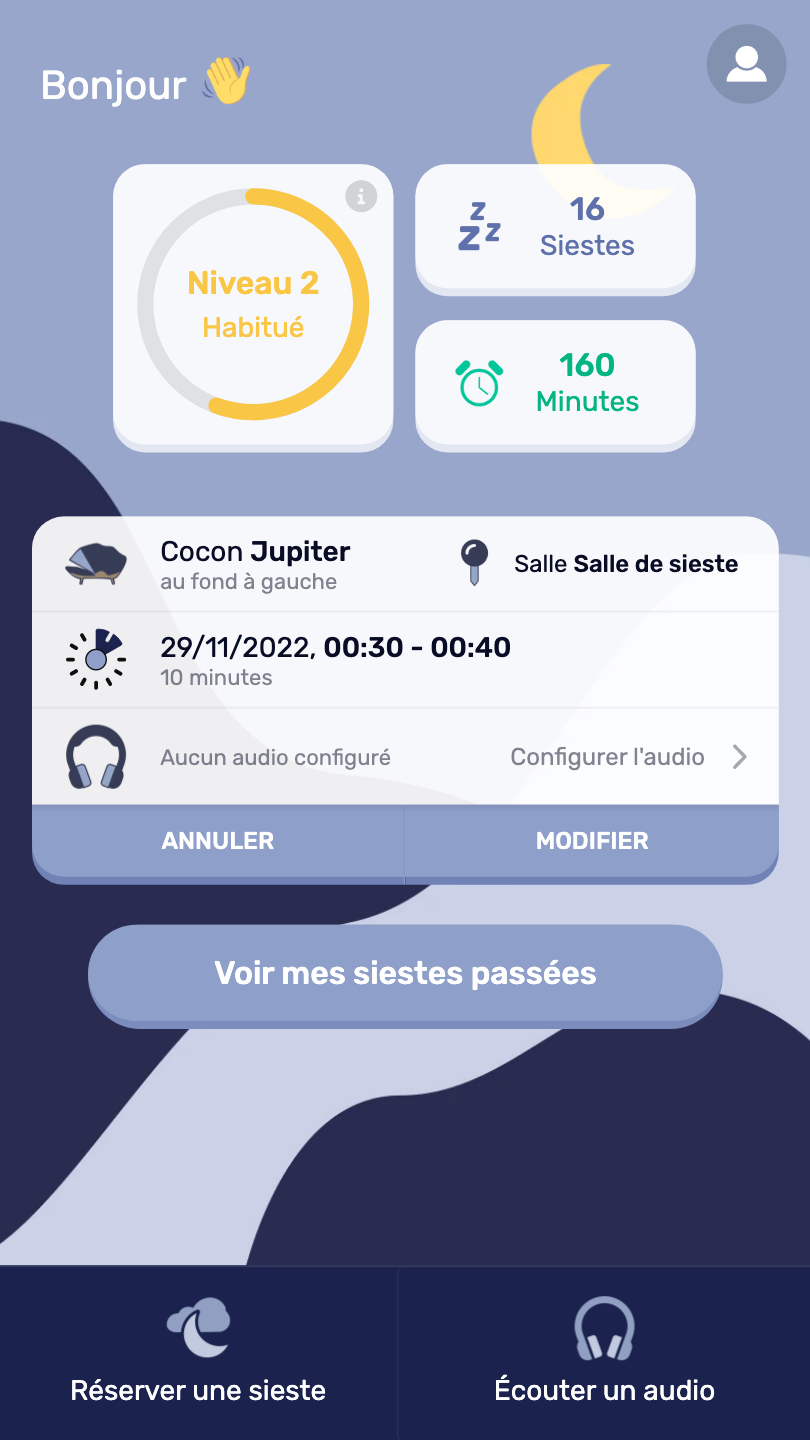The width and height of the screenshot is (810, 1440).
Task: Open the 16 Siestes card
Action: coord(555,229)
